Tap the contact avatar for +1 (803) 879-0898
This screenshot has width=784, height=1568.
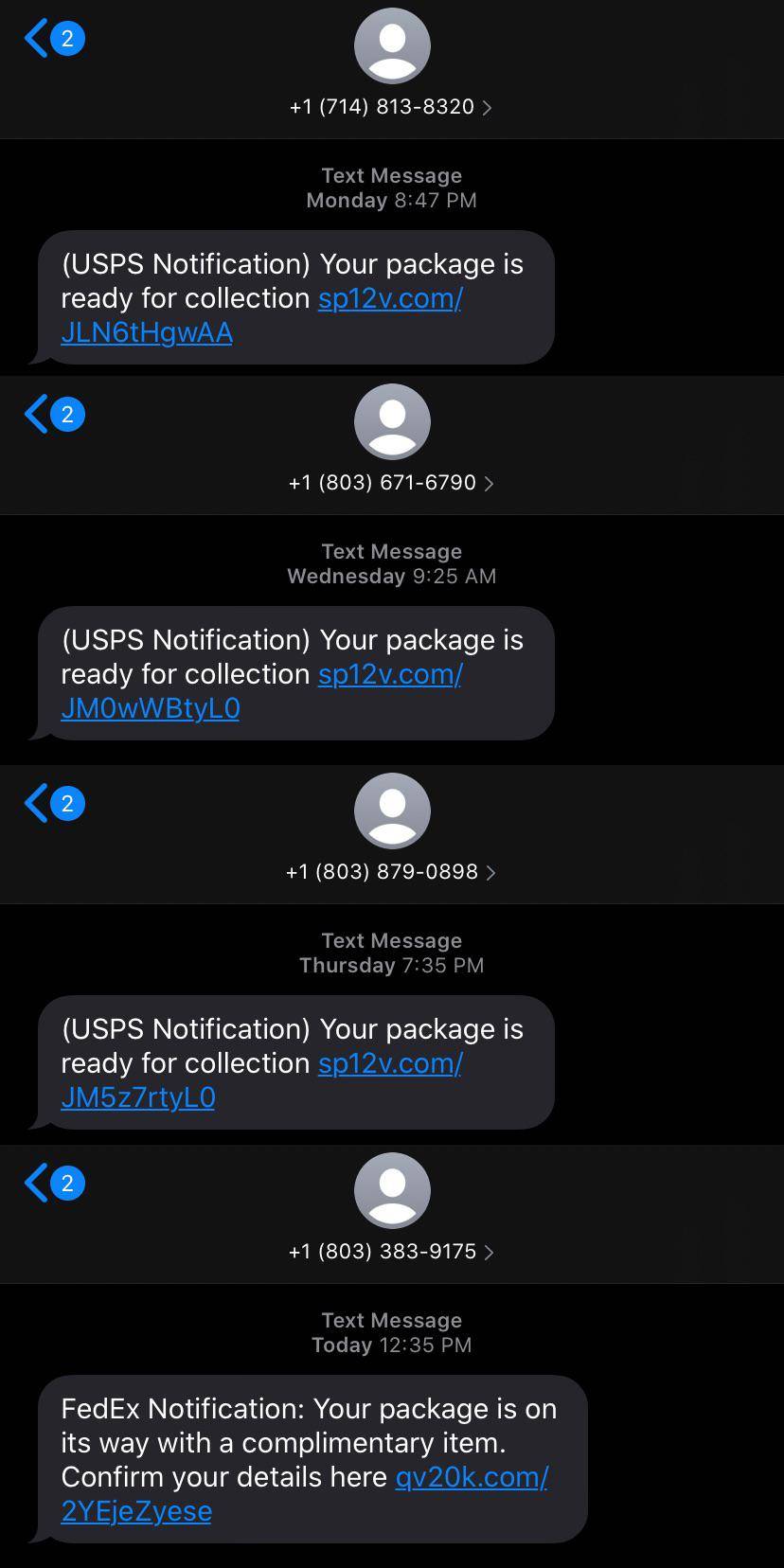(392, 811)
